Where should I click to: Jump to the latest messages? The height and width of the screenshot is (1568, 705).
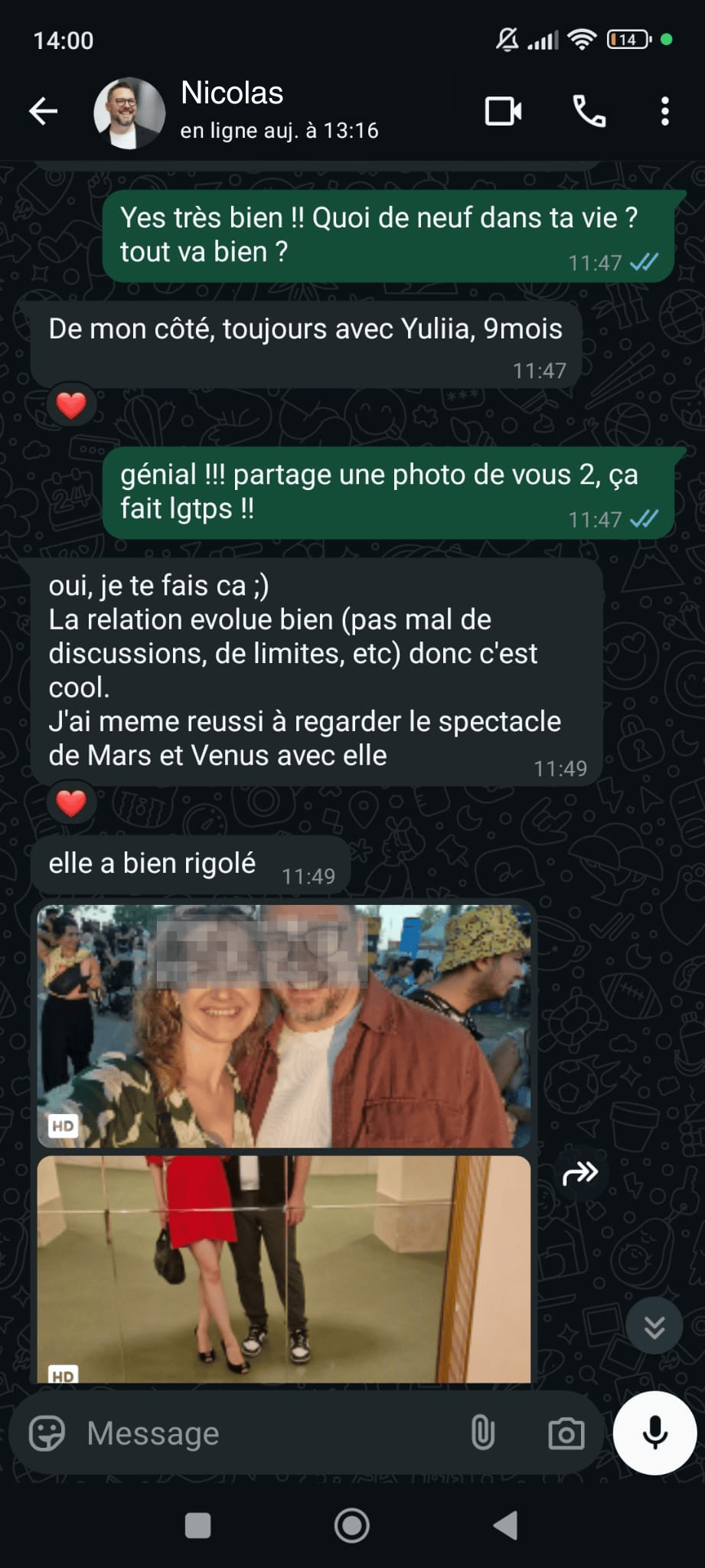[654, 1326]
